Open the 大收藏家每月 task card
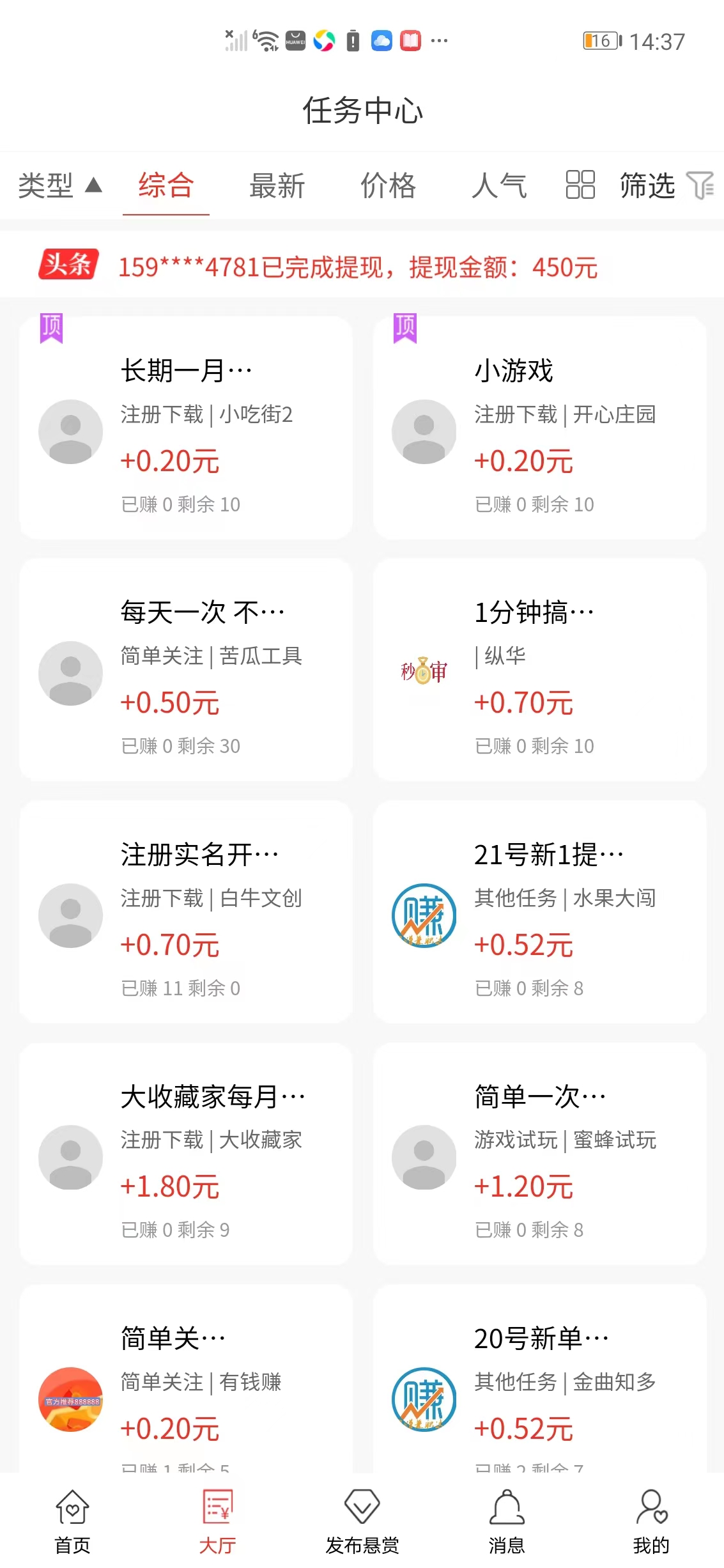This screenshot has width=724, height=1568. (185, 1154)
